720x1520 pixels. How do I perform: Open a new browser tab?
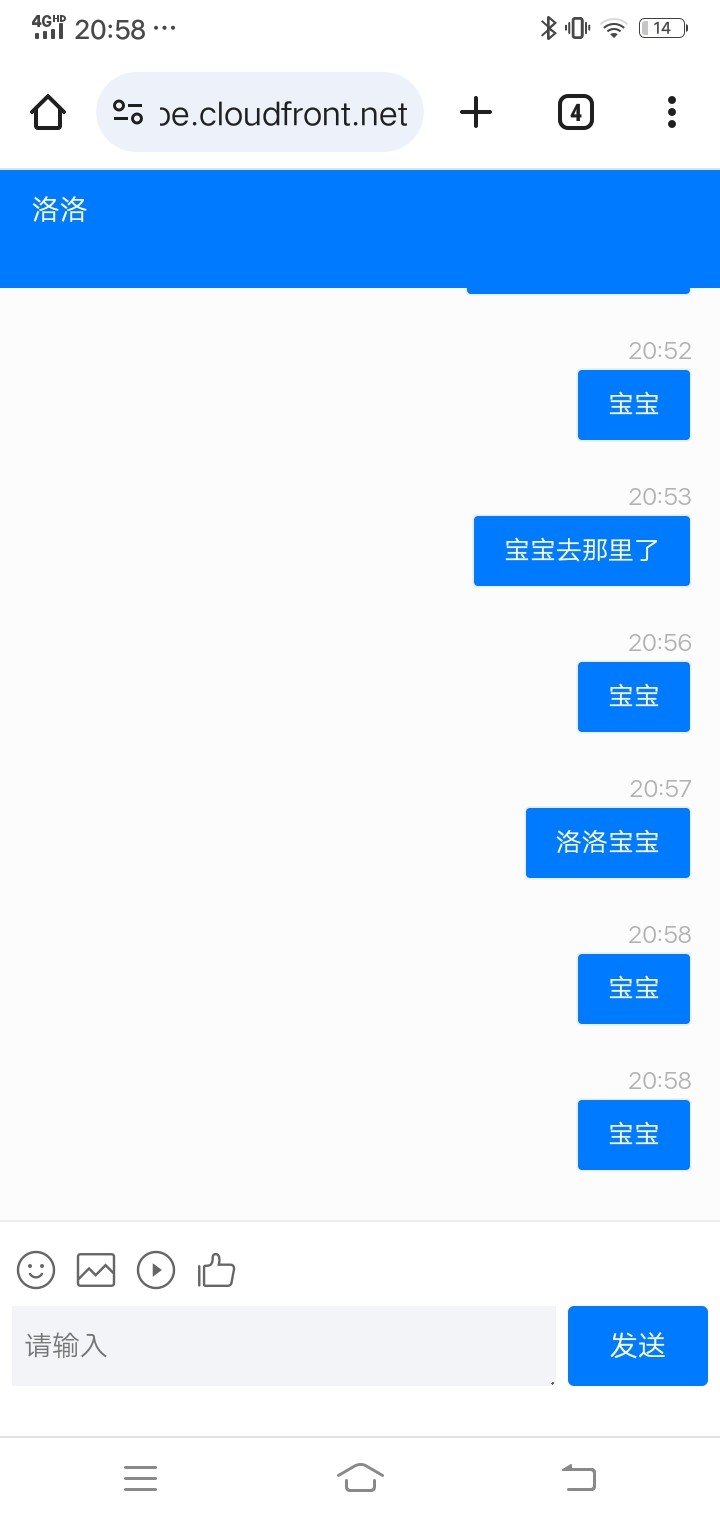pyautogui.click(x=476, y=112)
